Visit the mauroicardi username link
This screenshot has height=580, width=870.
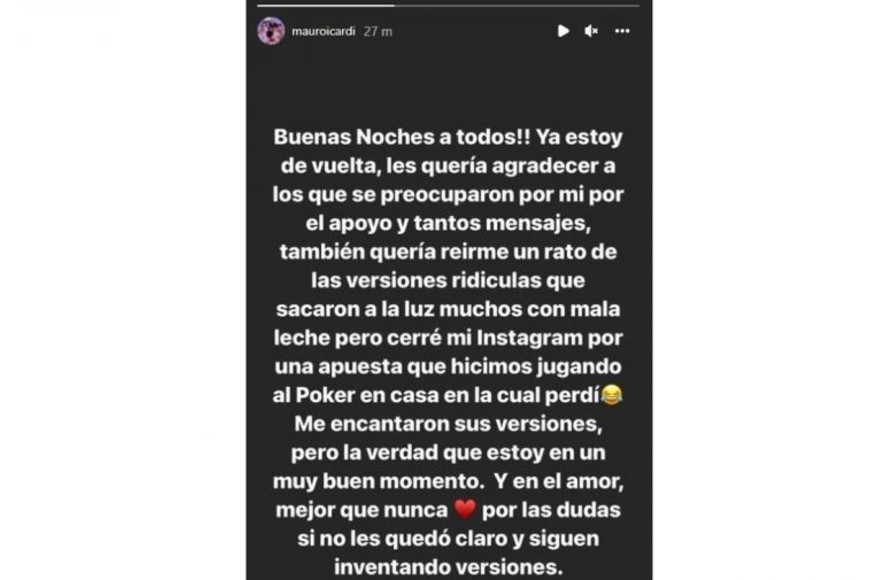pos(322,31)
